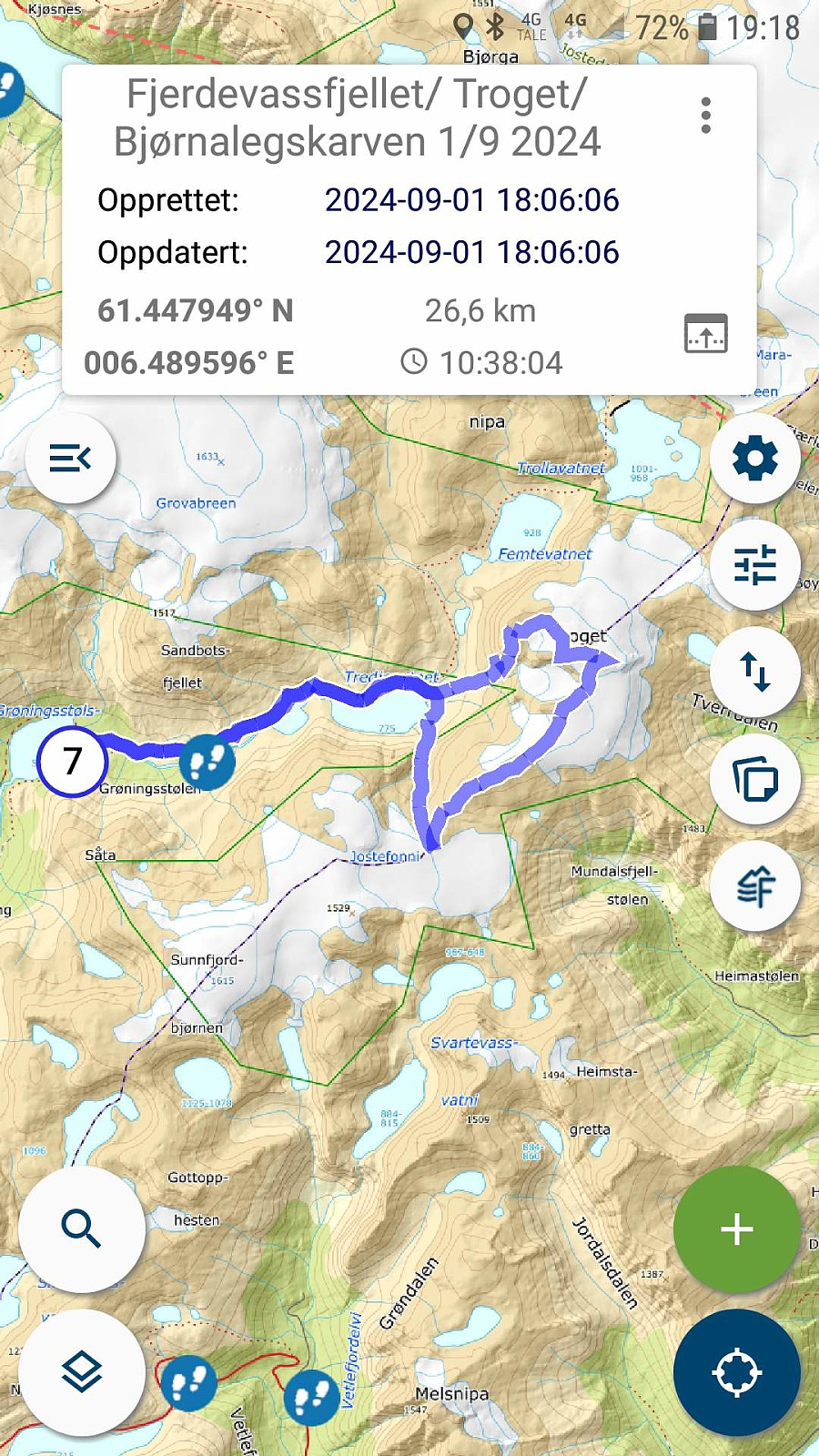Open settings via the gear button
The height and width of the screenshot is (1456, 819).
[754, 458]
